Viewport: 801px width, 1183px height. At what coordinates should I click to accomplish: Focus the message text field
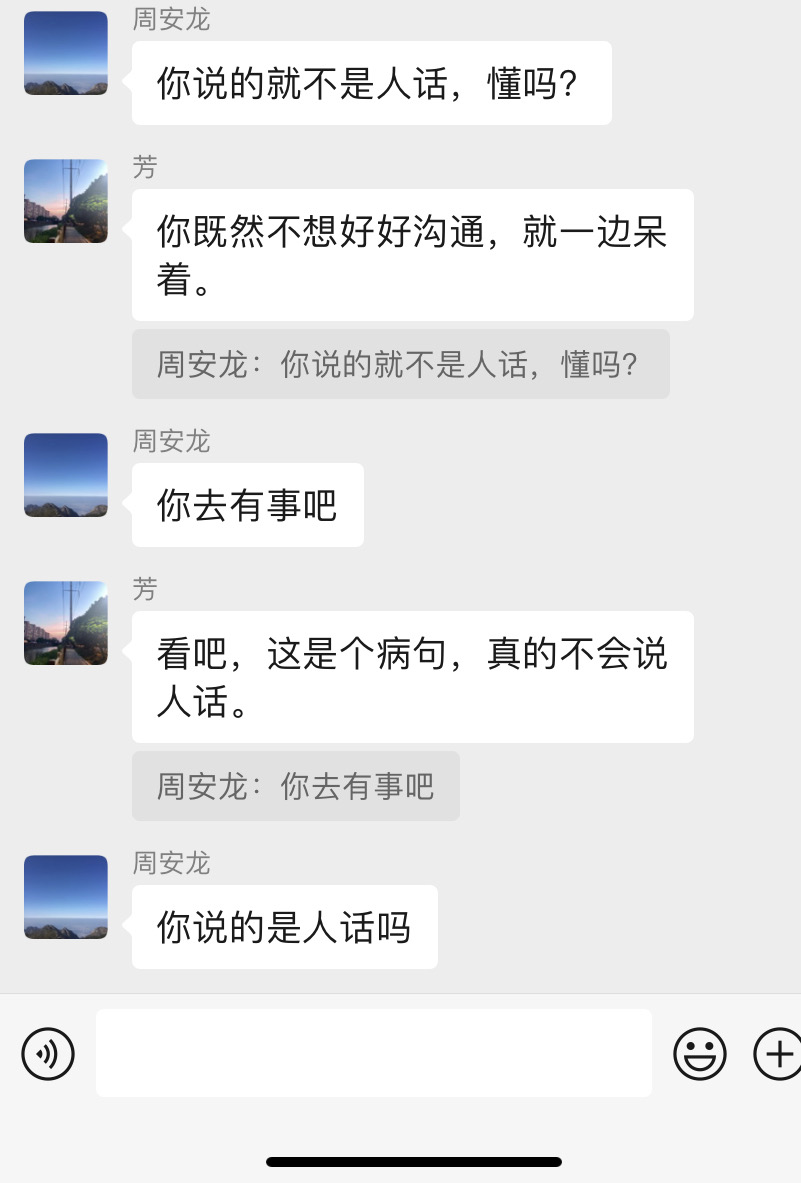(373, 1053)
